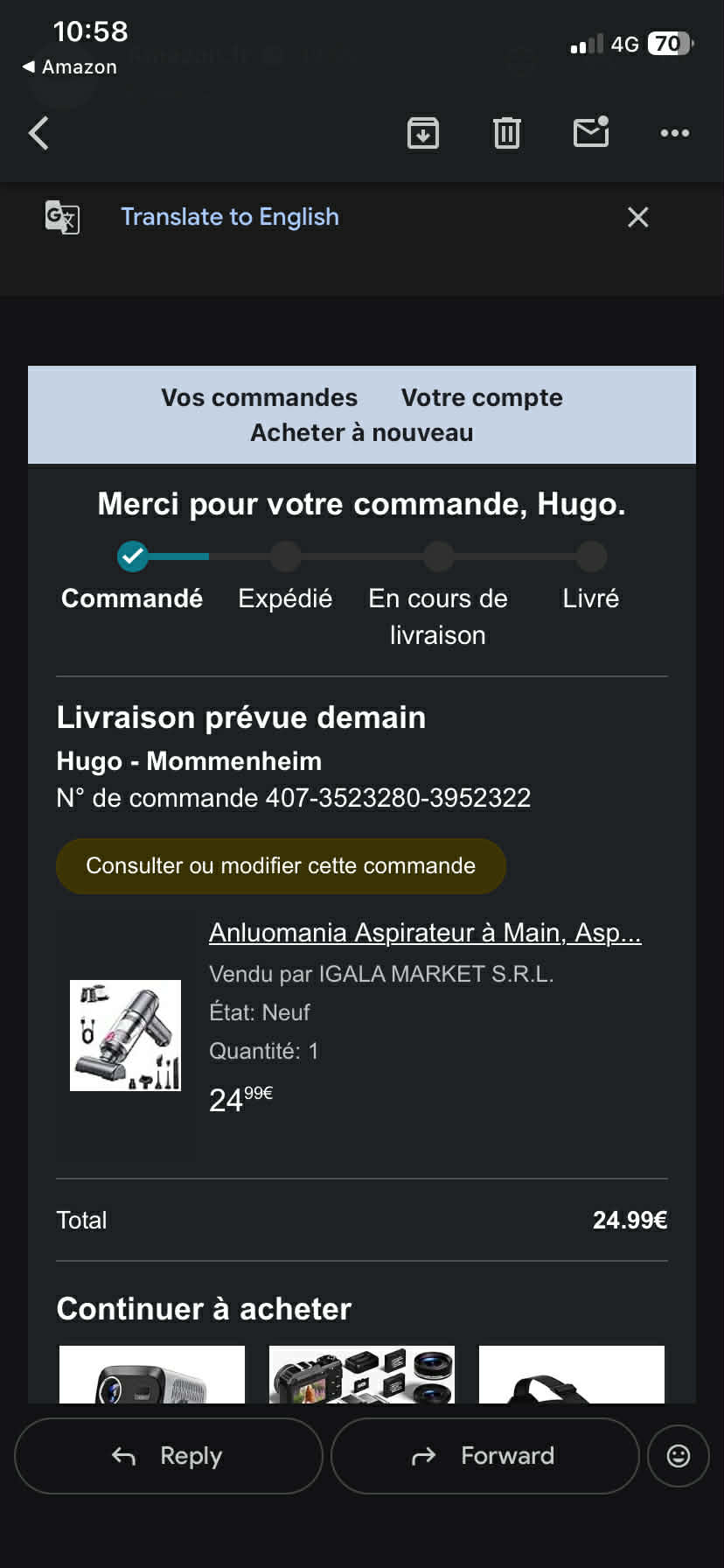Go back to the inbox
The image size is (724, 1568).
pyautogui.click(x=38, y=133)
